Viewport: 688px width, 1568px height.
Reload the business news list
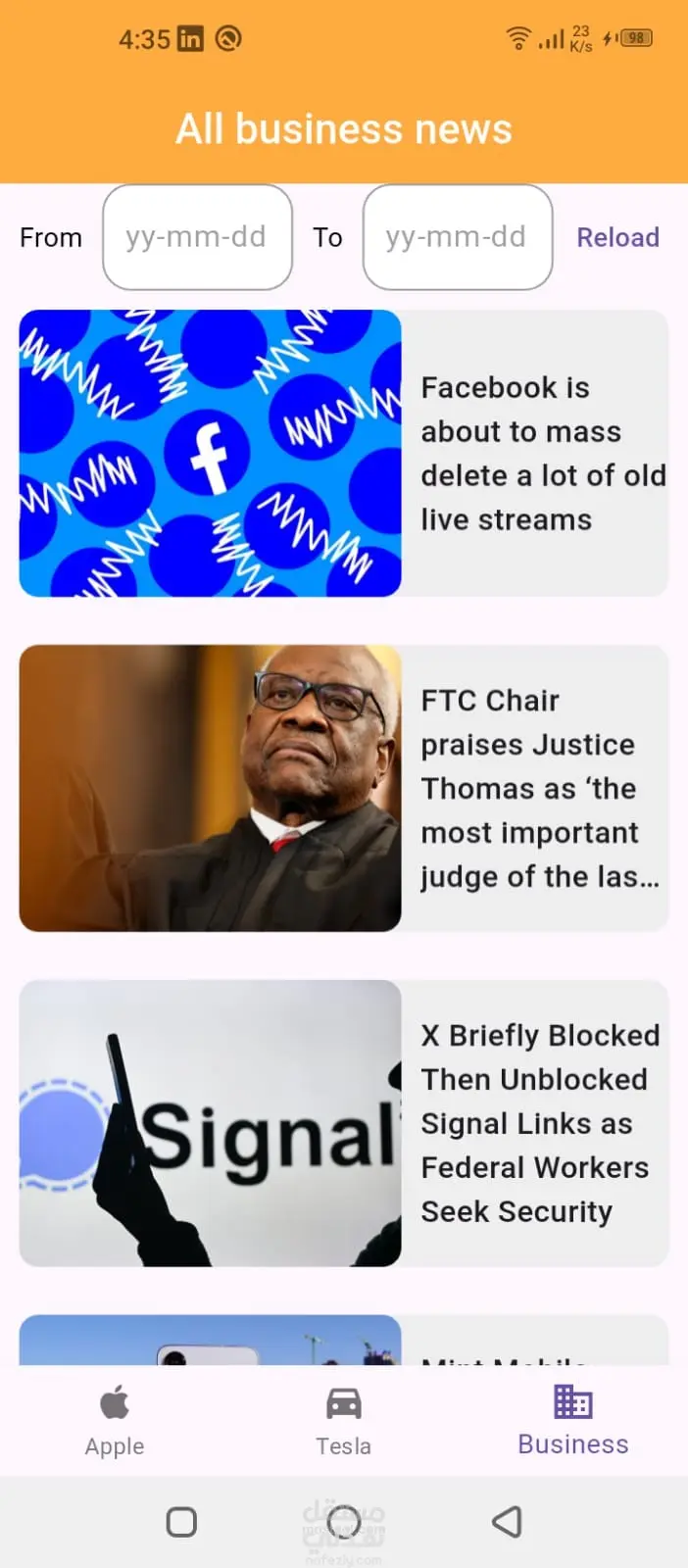[x=617, y=237]
